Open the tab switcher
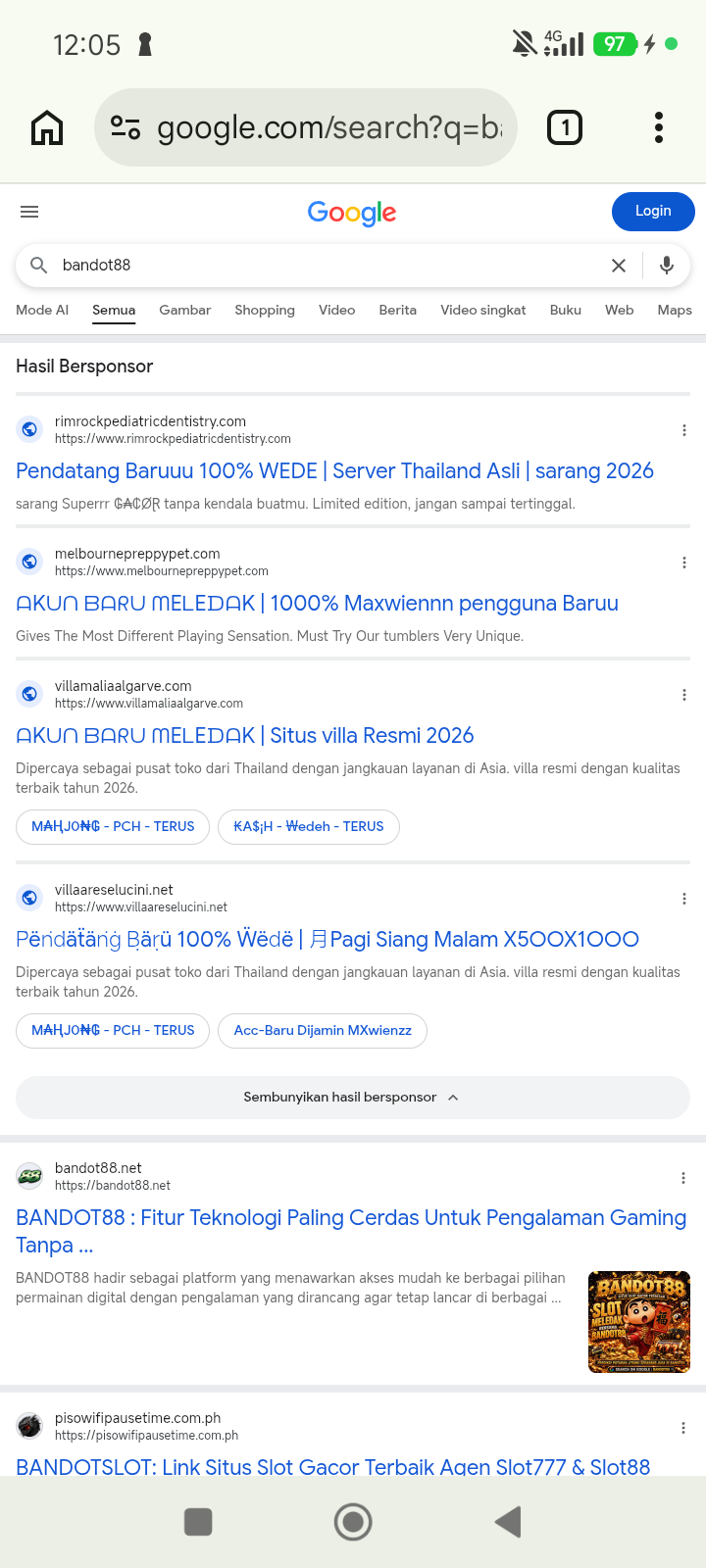 point(565,127)
